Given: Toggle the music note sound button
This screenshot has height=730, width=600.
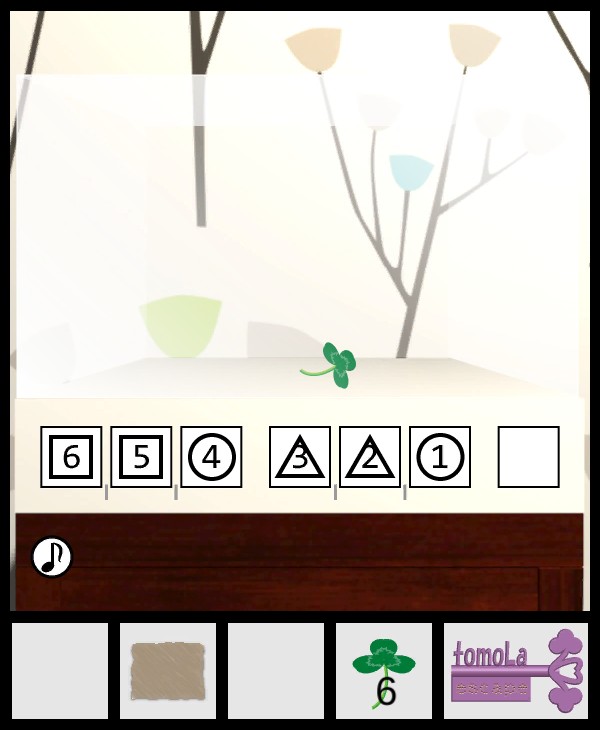Looking at the screenshot, I should (x=52, y=557).
